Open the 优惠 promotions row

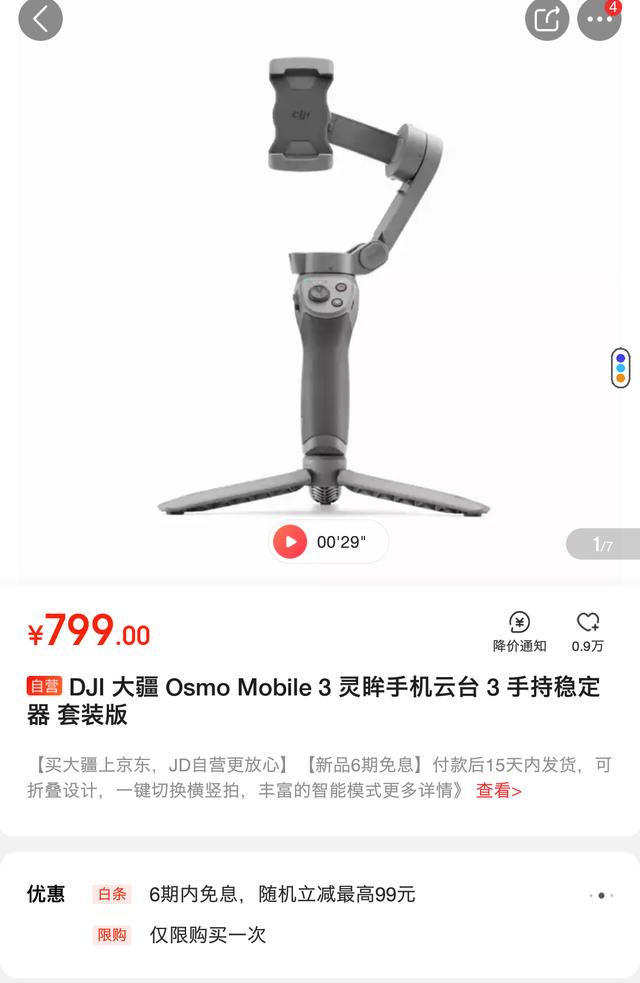[320, 895]
